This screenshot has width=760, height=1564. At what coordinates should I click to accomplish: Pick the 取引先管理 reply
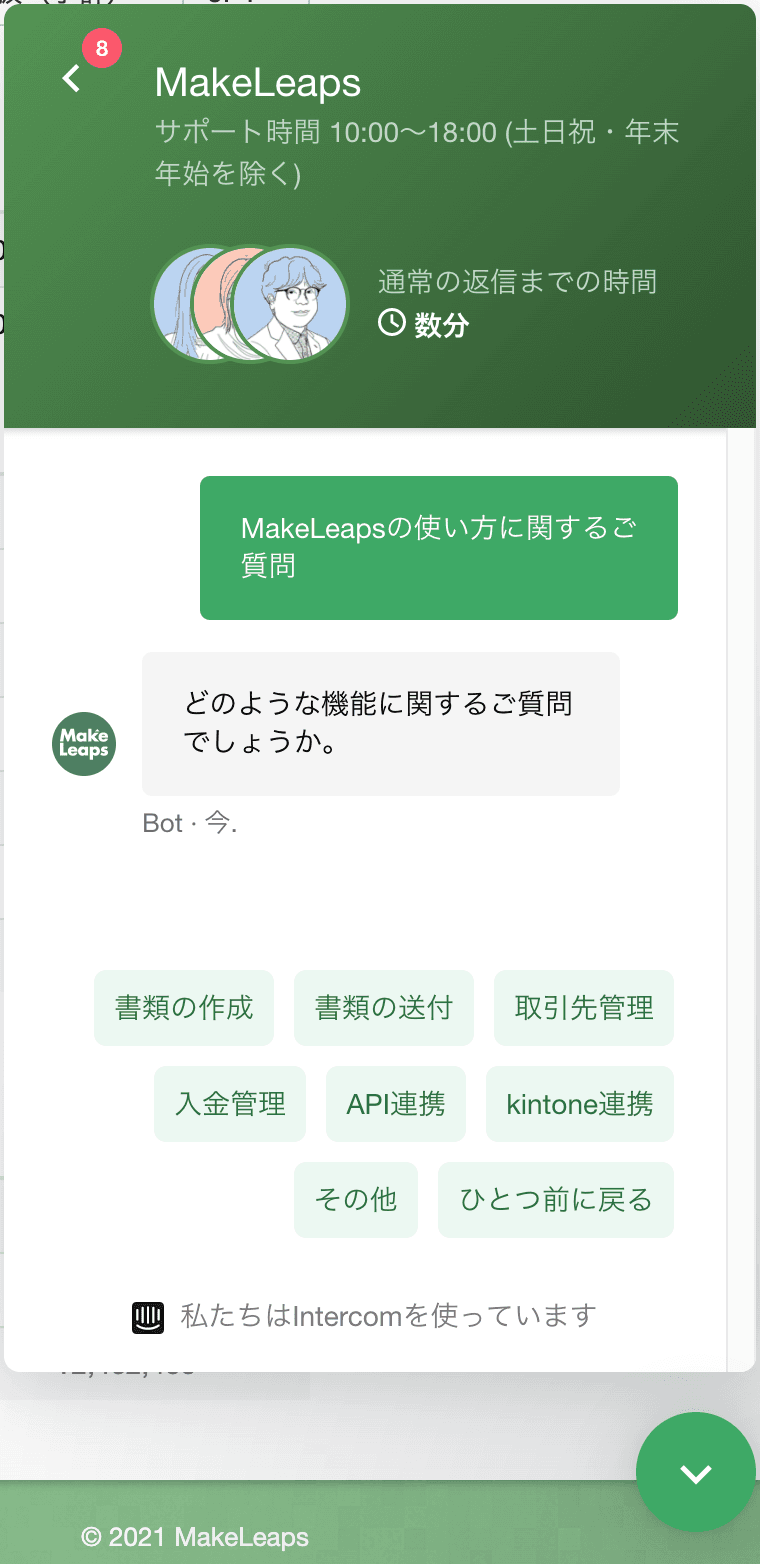(584, 1007)
